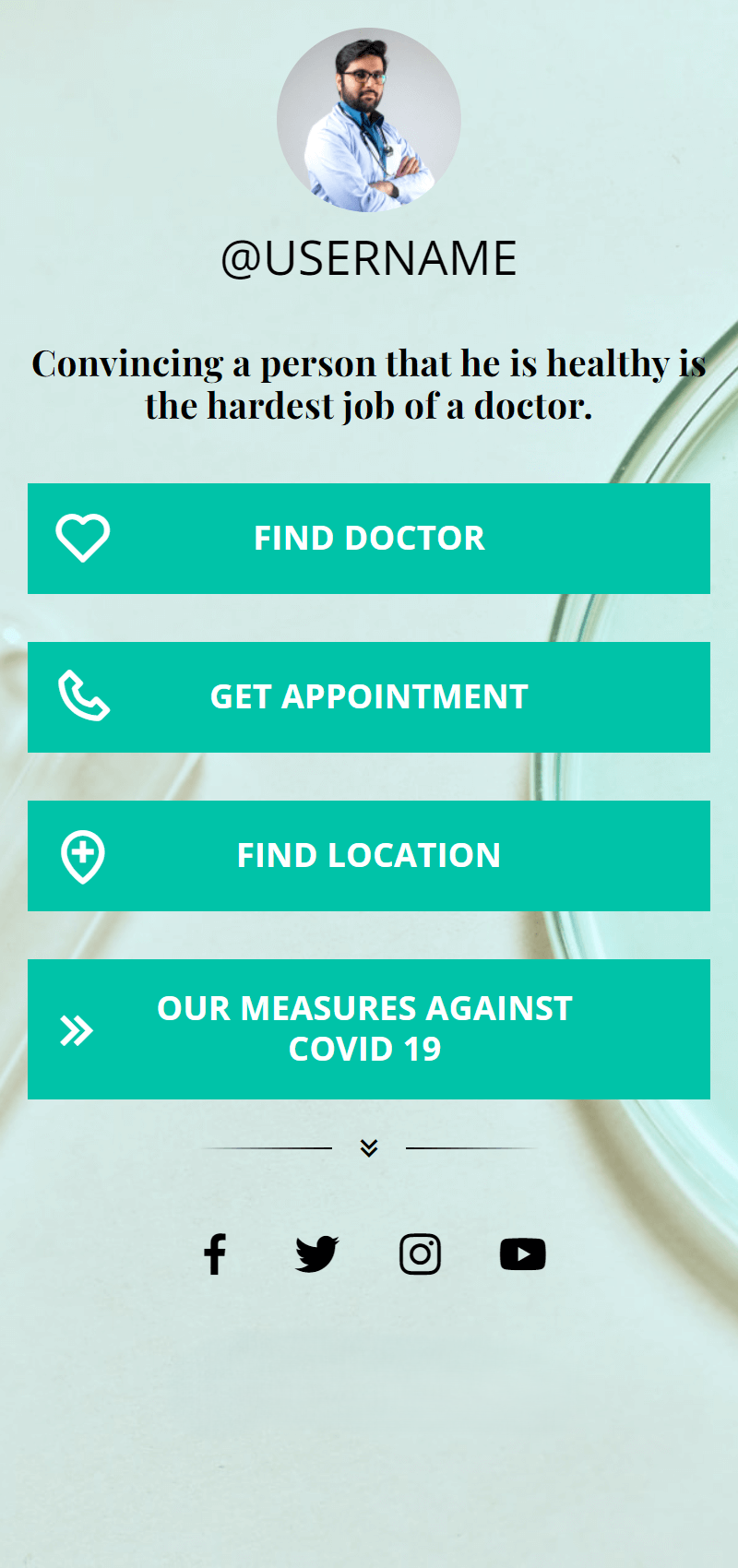View Our Measures Against COVID 19
Screen dimensions: 738x1568
tap(369, 1029)
